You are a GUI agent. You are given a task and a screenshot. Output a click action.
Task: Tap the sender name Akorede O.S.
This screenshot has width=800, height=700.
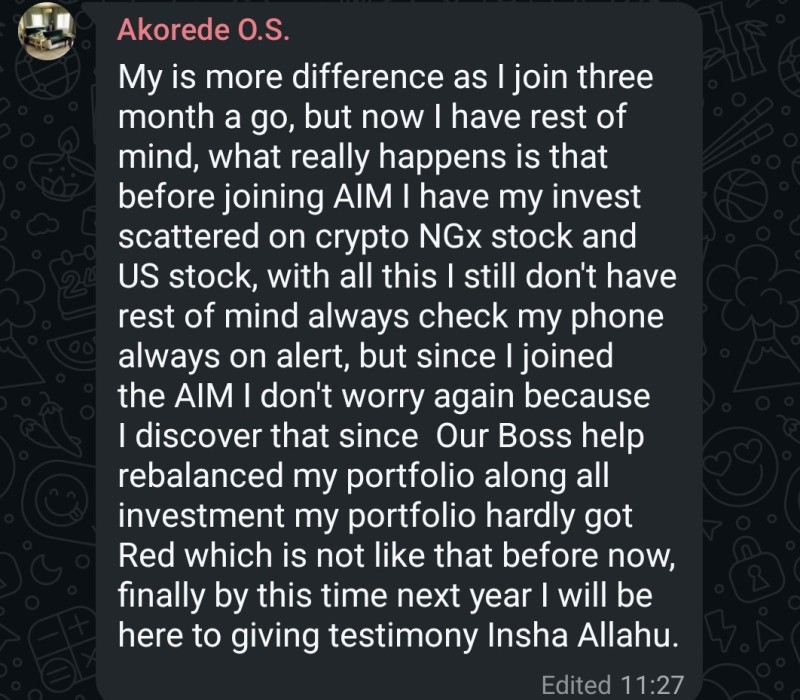(203, 30)
